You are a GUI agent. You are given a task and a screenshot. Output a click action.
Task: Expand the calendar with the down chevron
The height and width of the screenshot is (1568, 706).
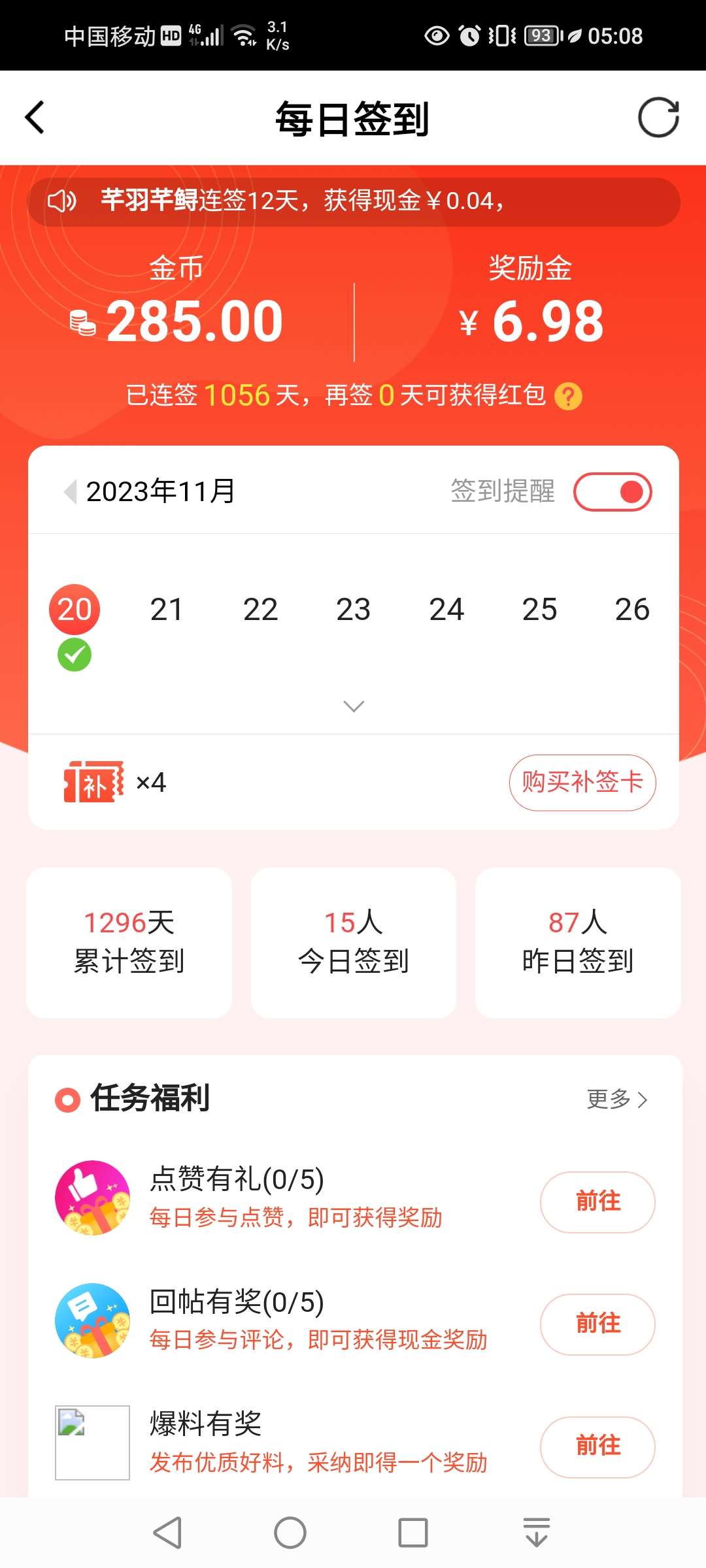[x=354, y=706]
